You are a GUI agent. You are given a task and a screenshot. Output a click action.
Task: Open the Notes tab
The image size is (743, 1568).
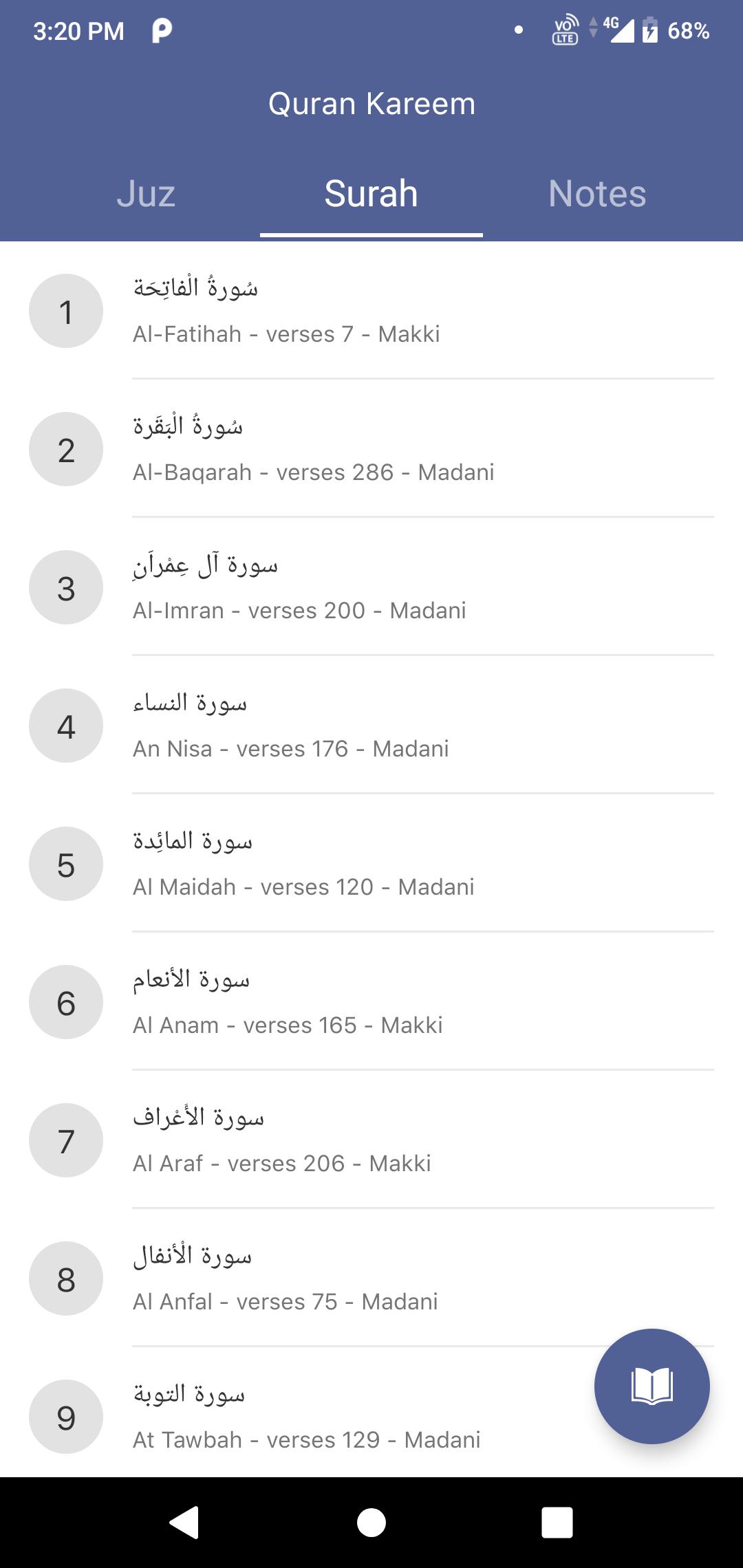click(x=597, y=194)
